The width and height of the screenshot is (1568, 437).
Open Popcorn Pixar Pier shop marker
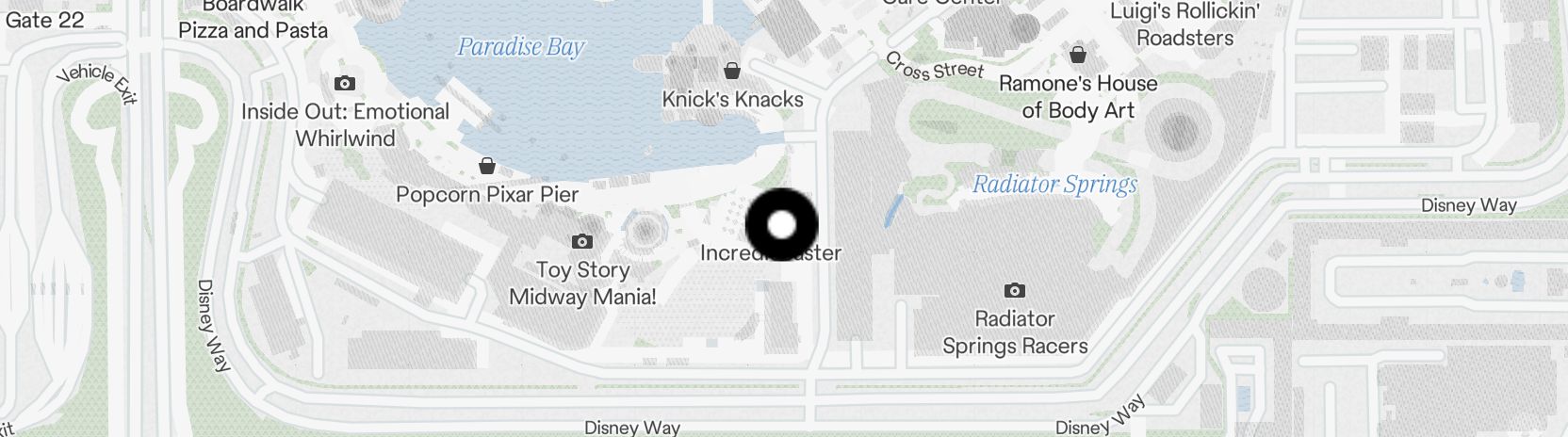487,167
